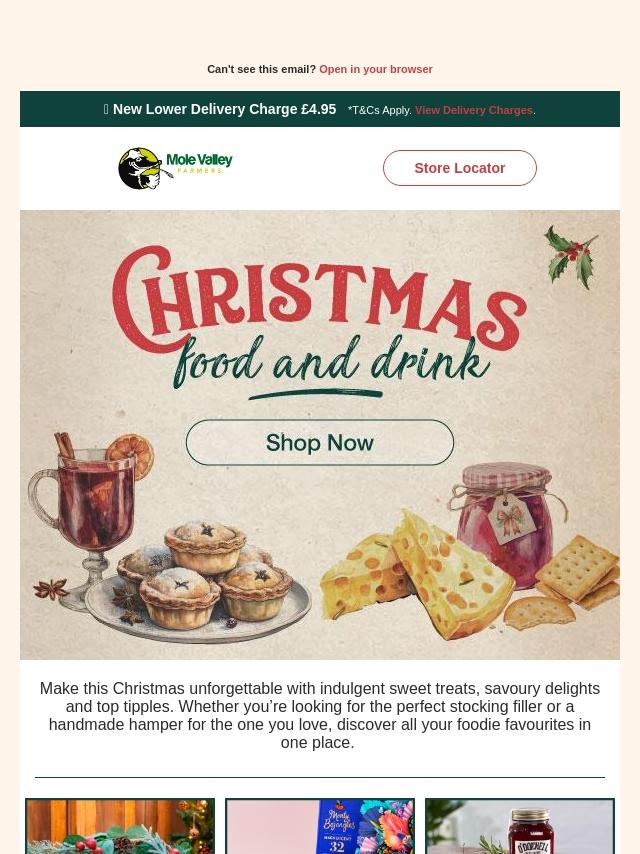Open the Christmas wreath product tile
Screen dimensions: 640x854
pyautogui.click(x=120, y=826)
